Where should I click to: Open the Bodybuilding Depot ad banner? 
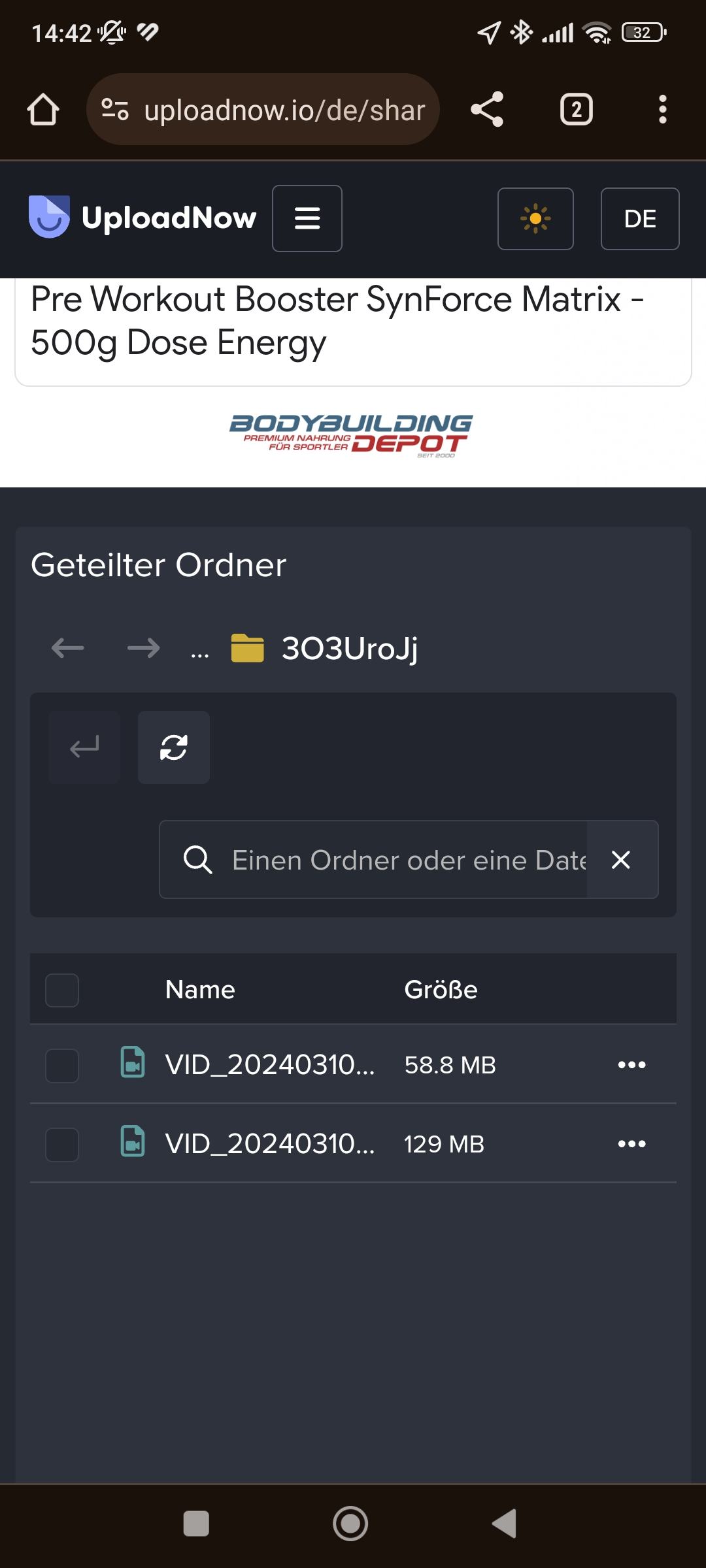coord(351,436)
